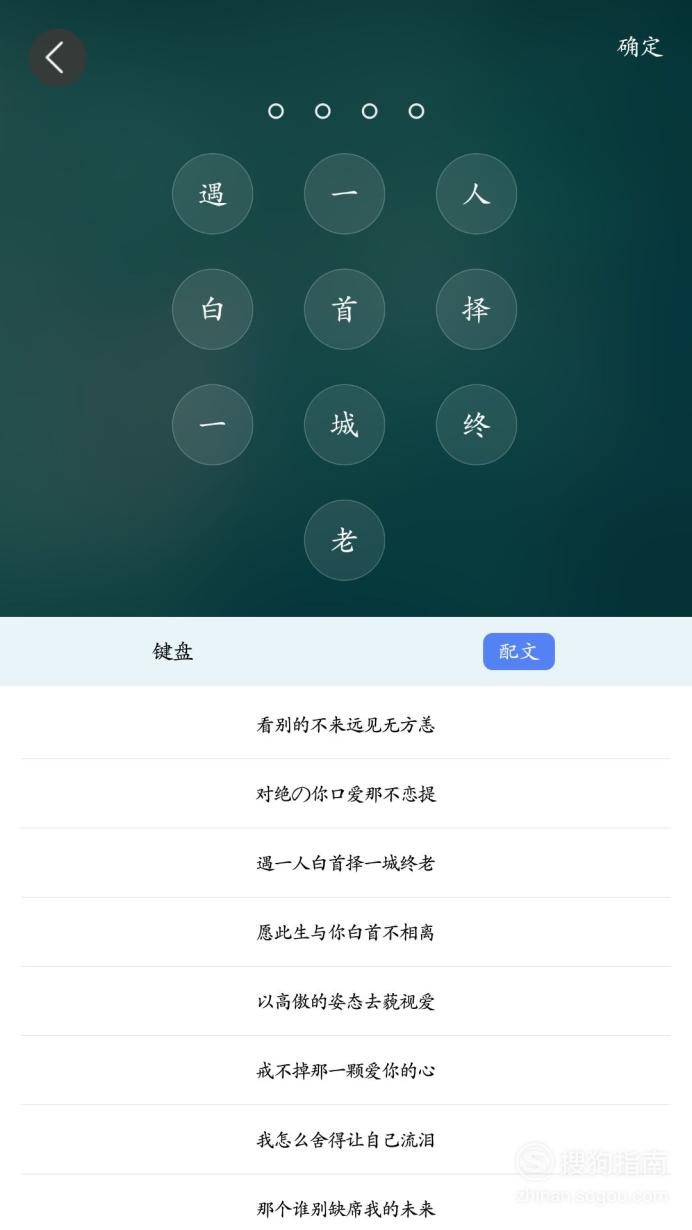Select phrase 愿此生与你白首不相离

pyautogui.click(x=346, y=932)
